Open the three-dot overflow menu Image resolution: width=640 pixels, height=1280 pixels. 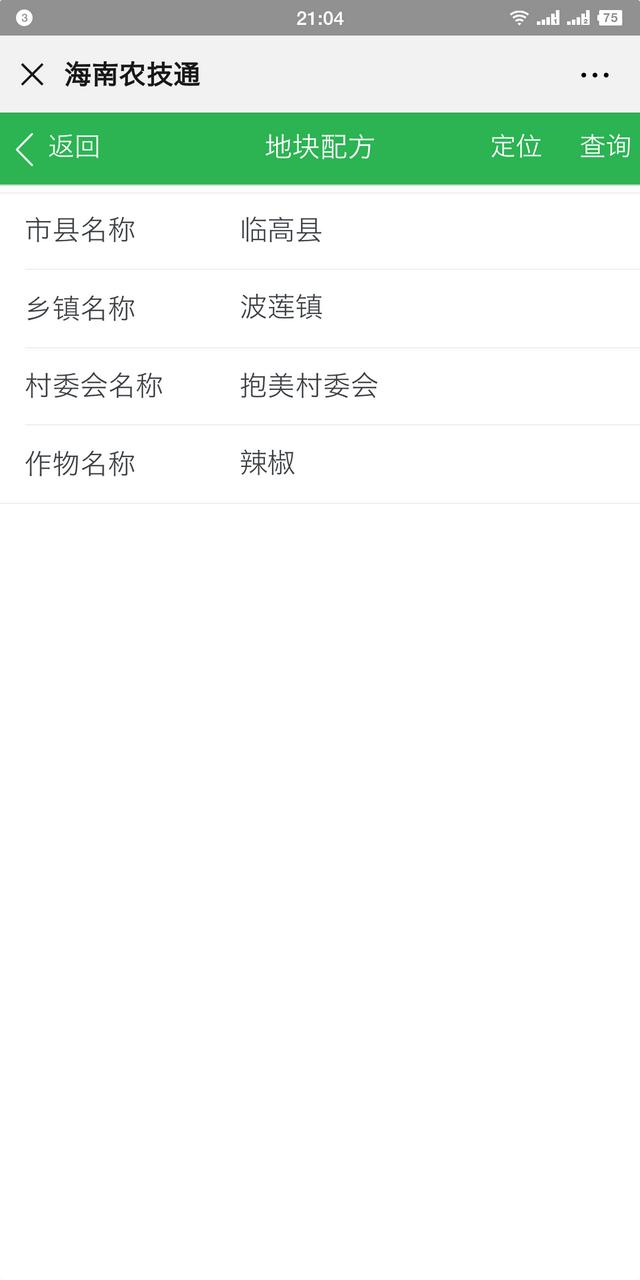[594, 75]
